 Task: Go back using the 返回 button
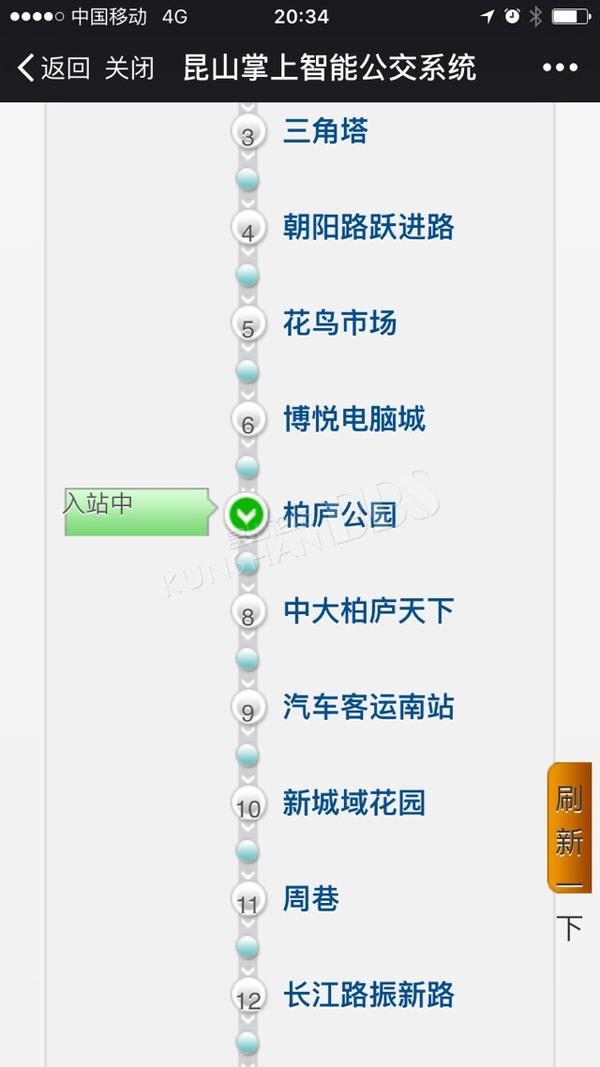coord(54,69)
